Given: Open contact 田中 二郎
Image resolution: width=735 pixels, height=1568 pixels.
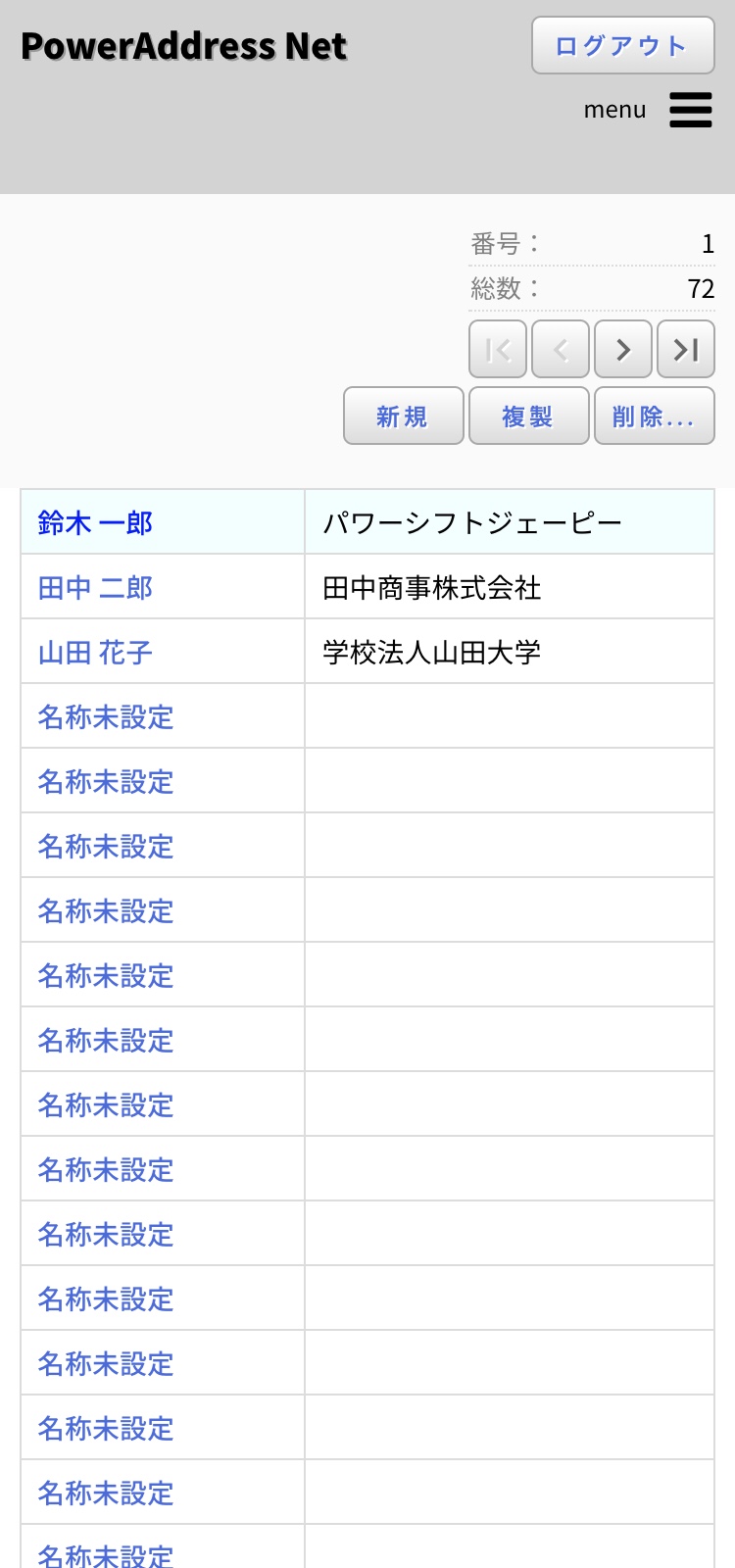Looking at the screenshot, I should pyautogui.click(x=95, y=587).
